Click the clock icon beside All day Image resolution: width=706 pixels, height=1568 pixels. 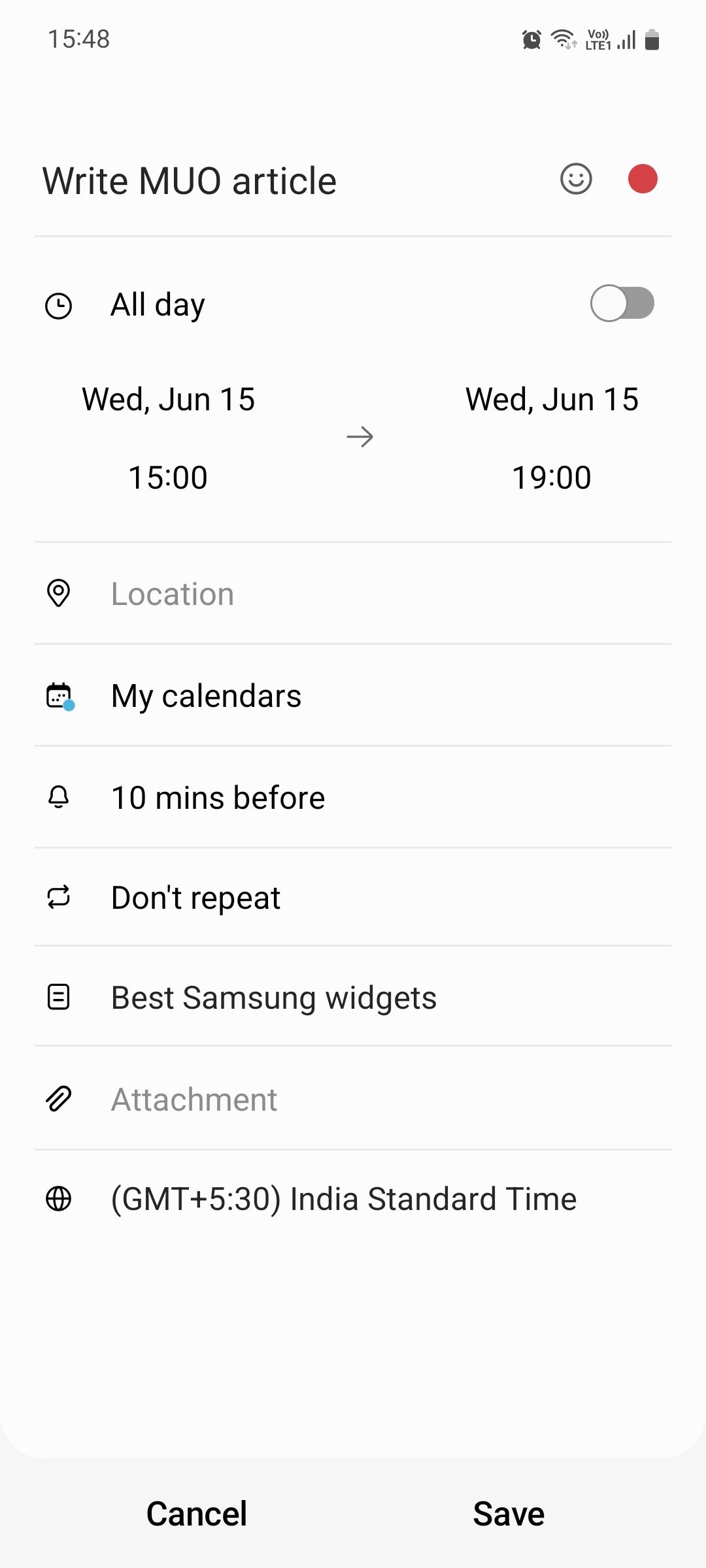[x=59, y=304]
